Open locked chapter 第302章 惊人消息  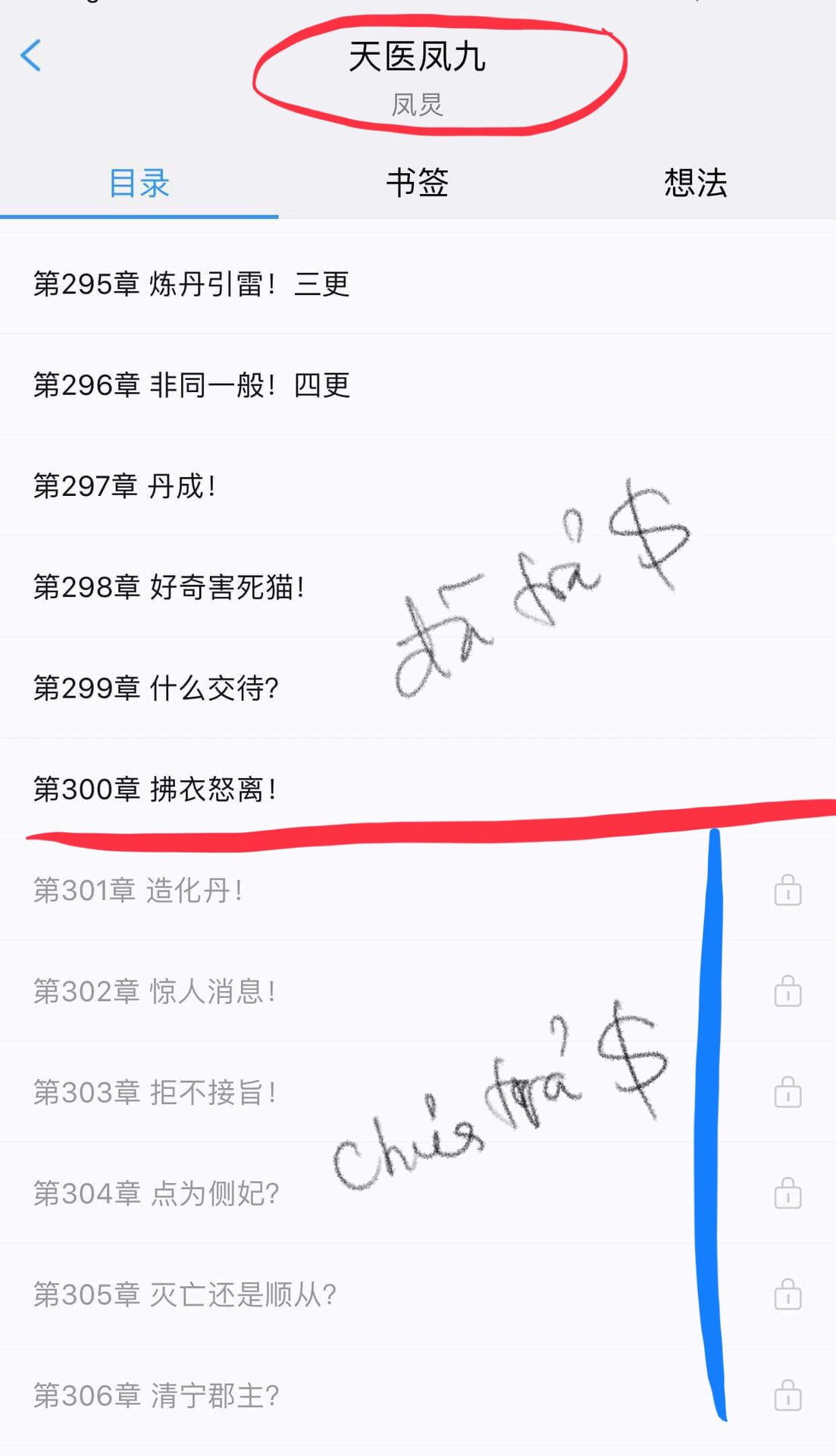click(418, 991)
